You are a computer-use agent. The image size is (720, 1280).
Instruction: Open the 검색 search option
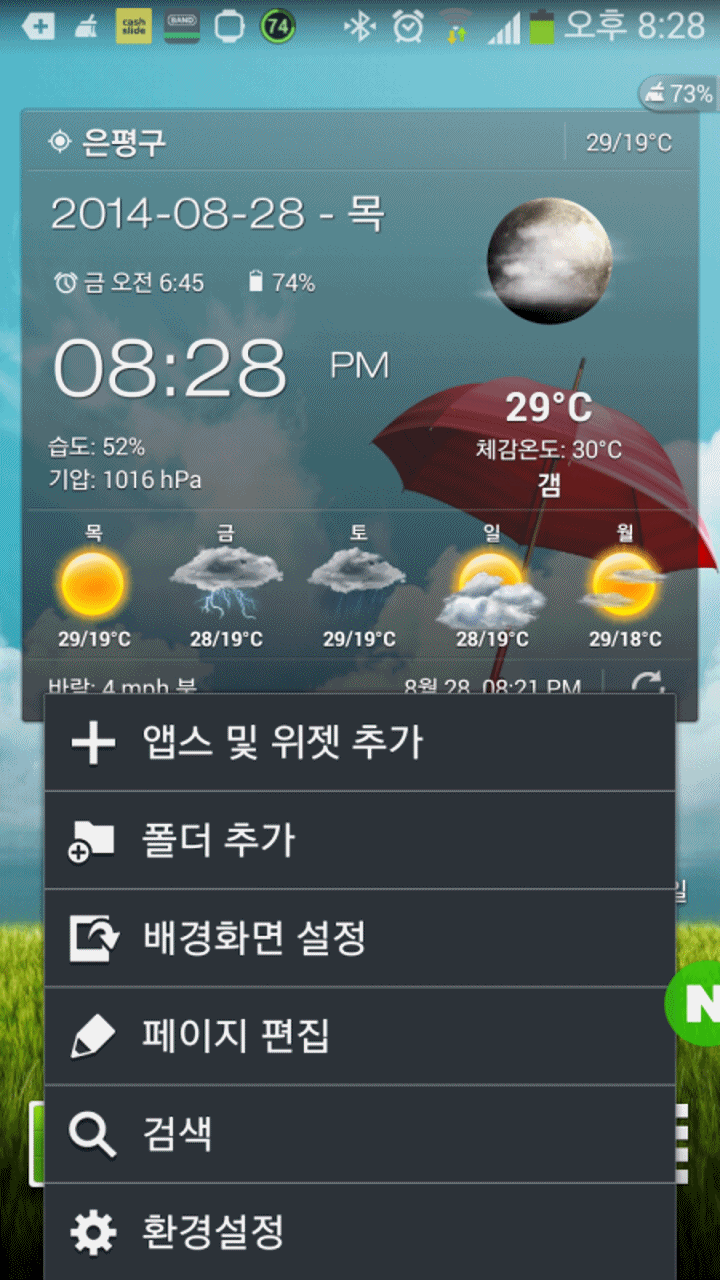click(x=360, y=1133)
